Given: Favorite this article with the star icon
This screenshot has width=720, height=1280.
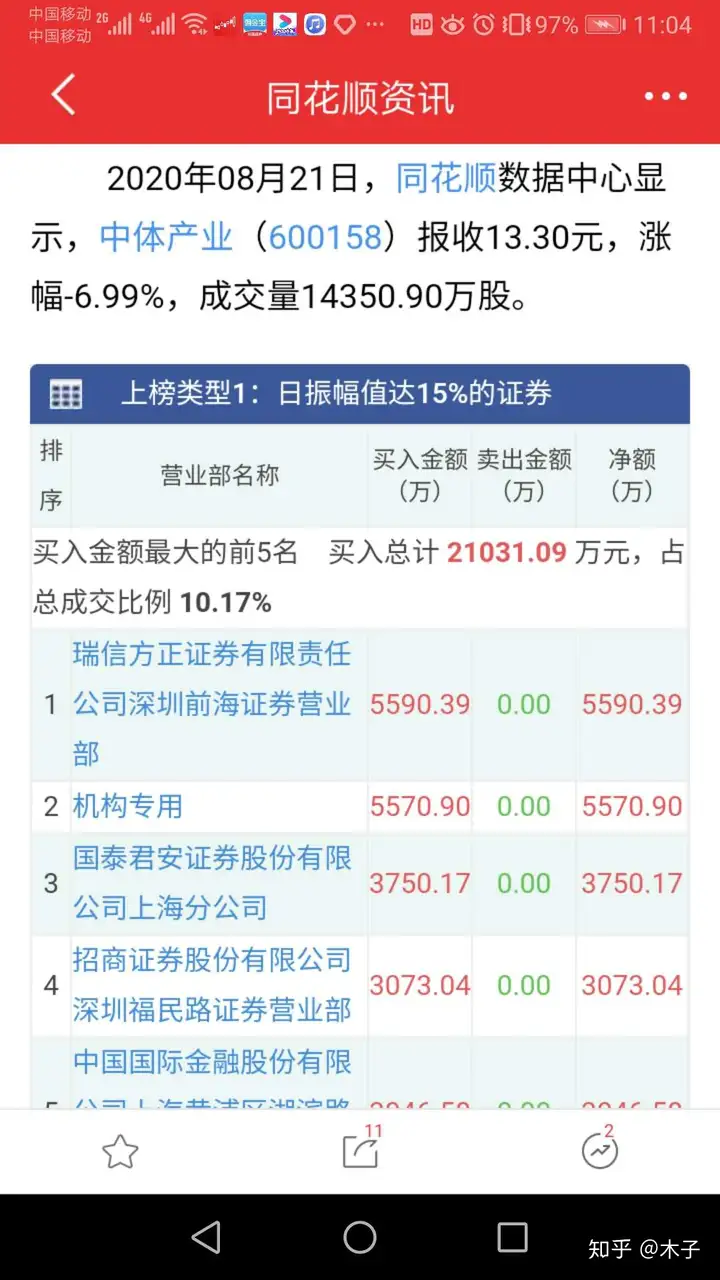Looking at the screenshot, I should (120, 1152).
